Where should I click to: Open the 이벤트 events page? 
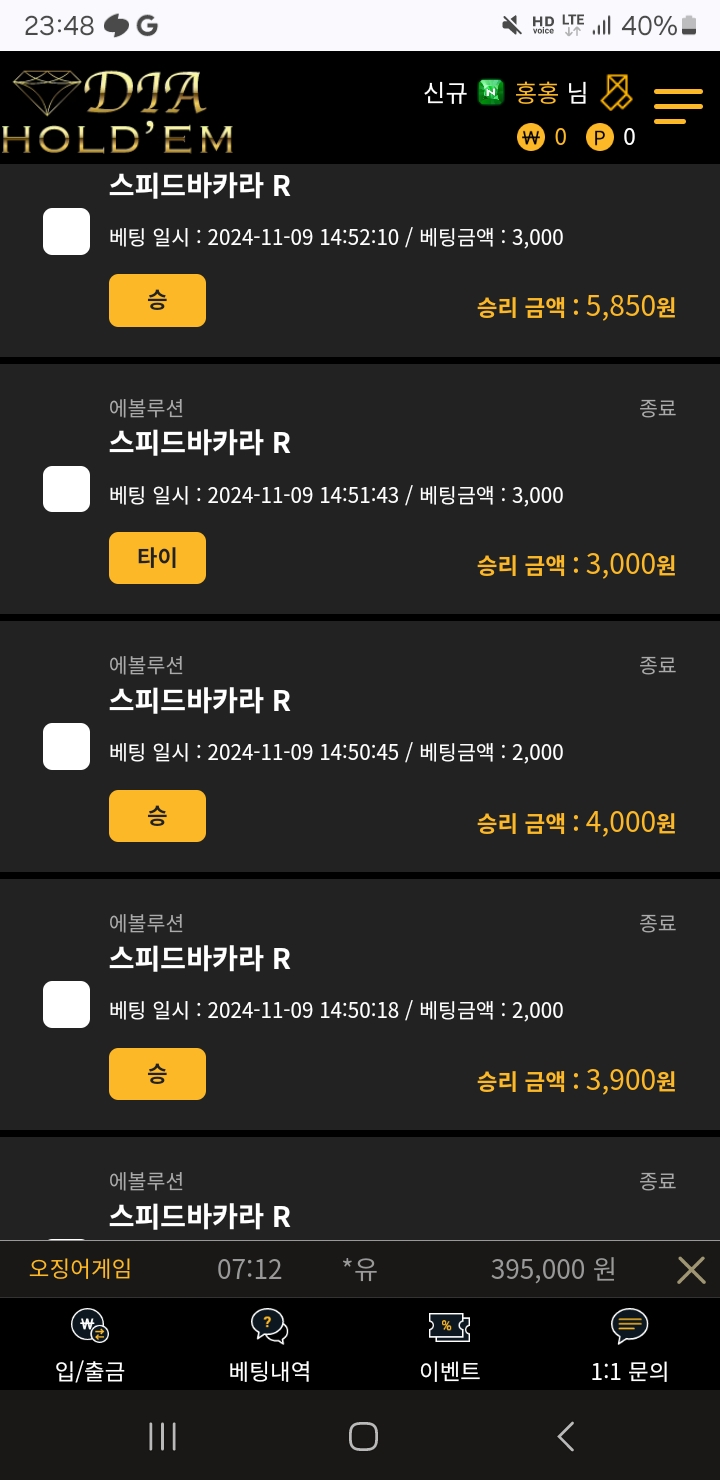click(x=450, y=1345)
